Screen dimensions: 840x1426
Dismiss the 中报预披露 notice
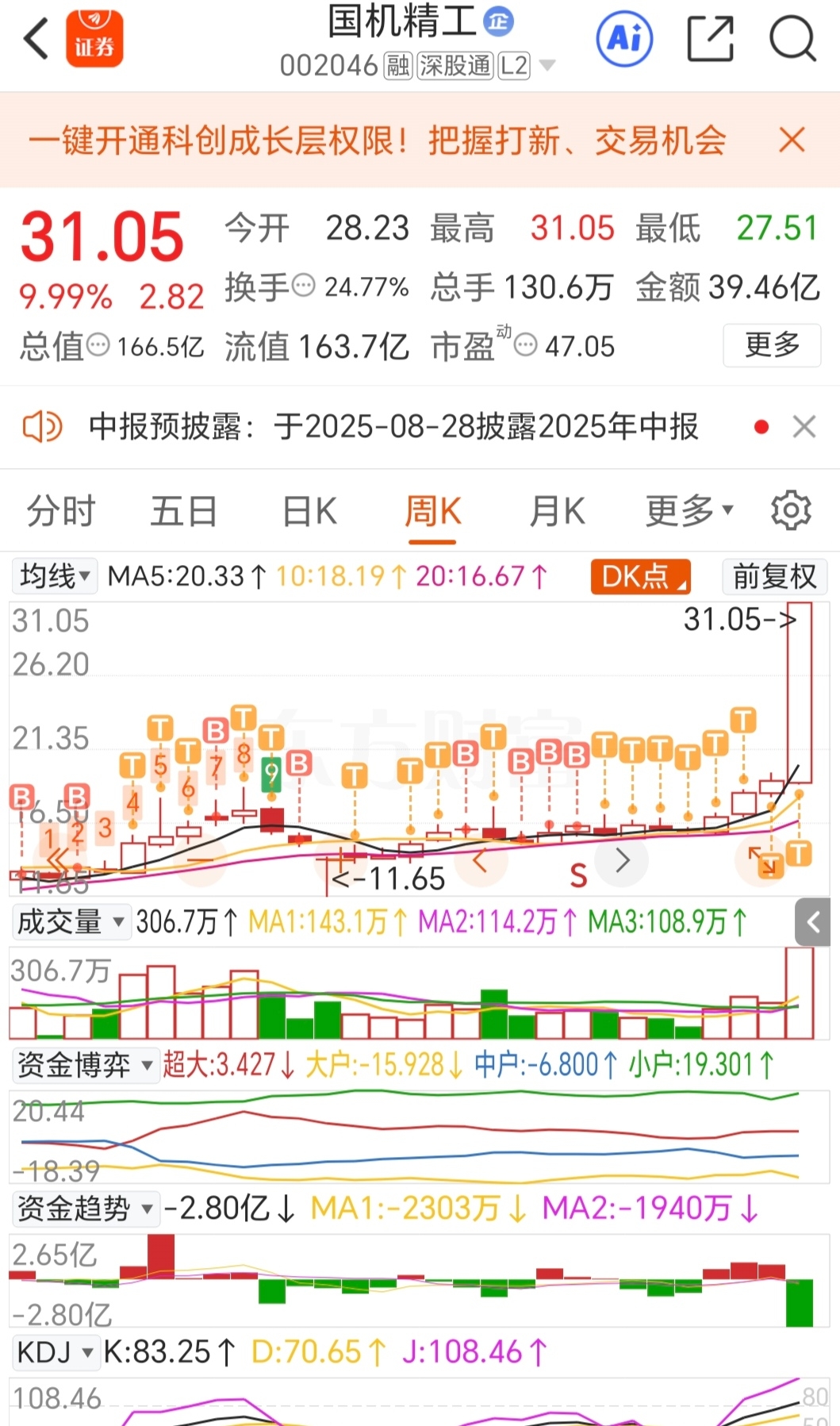[804, 427]
